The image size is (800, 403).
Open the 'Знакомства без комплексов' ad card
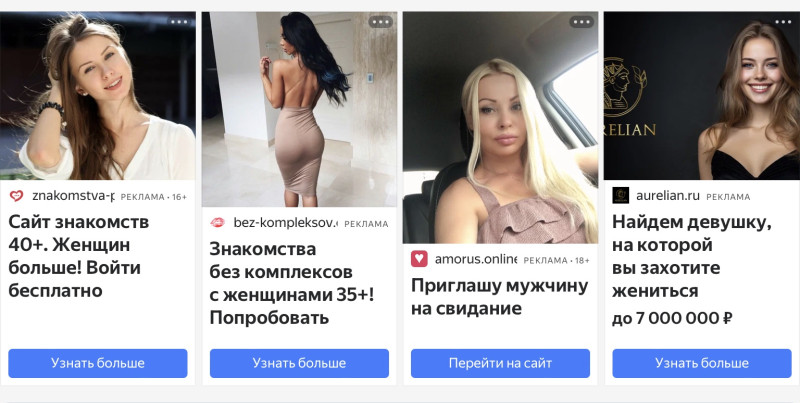coord(290,283)
